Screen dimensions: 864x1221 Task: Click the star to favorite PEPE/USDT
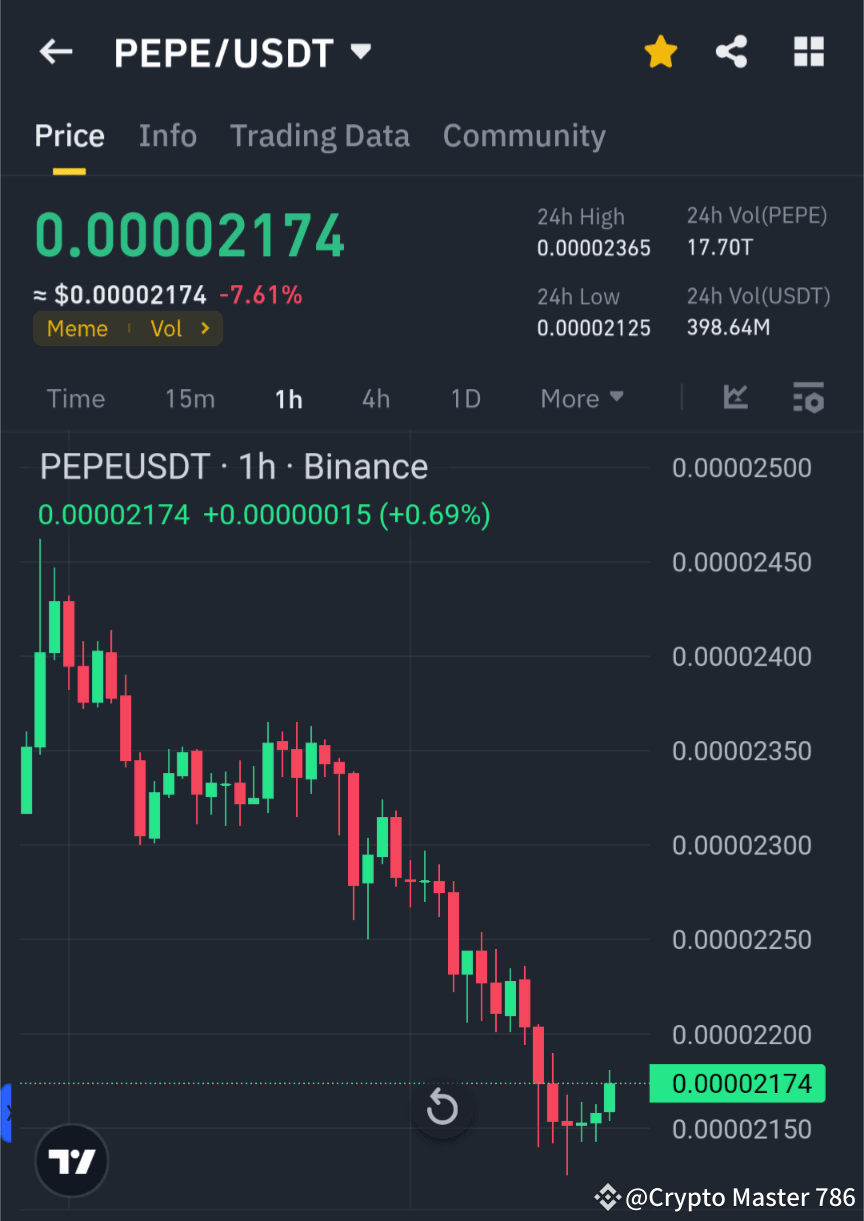(x=660, y=51)
